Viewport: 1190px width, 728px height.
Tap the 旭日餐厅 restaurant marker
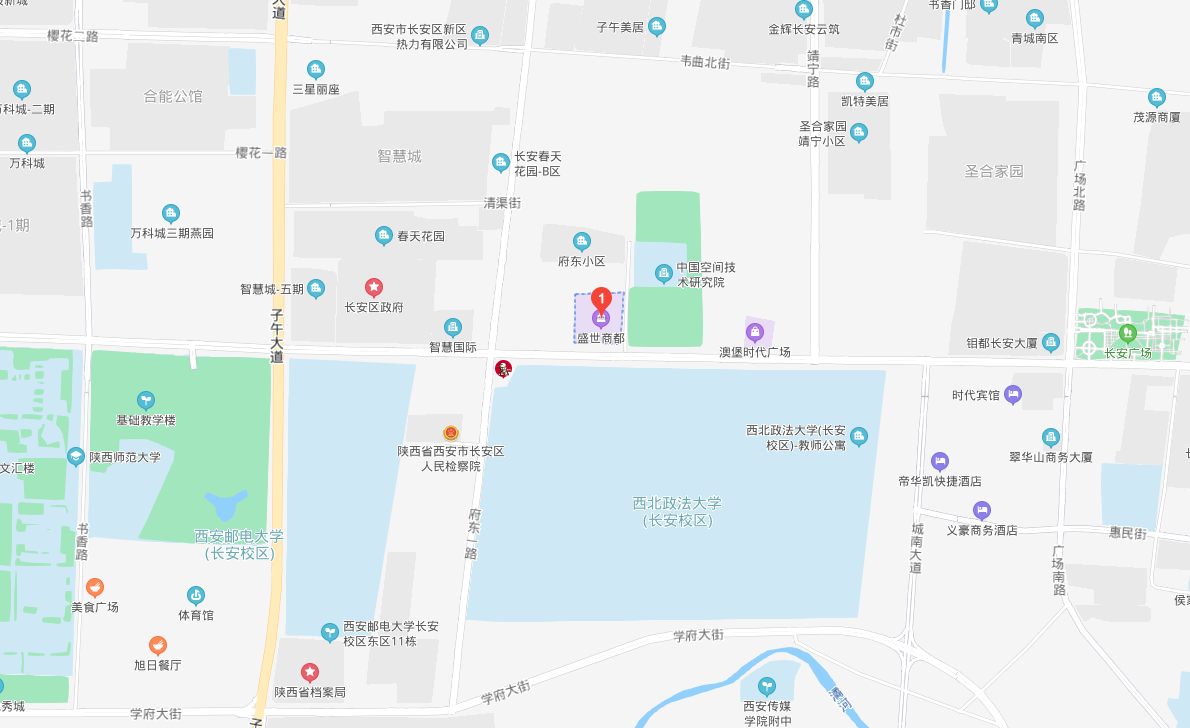tap(158, 645)
